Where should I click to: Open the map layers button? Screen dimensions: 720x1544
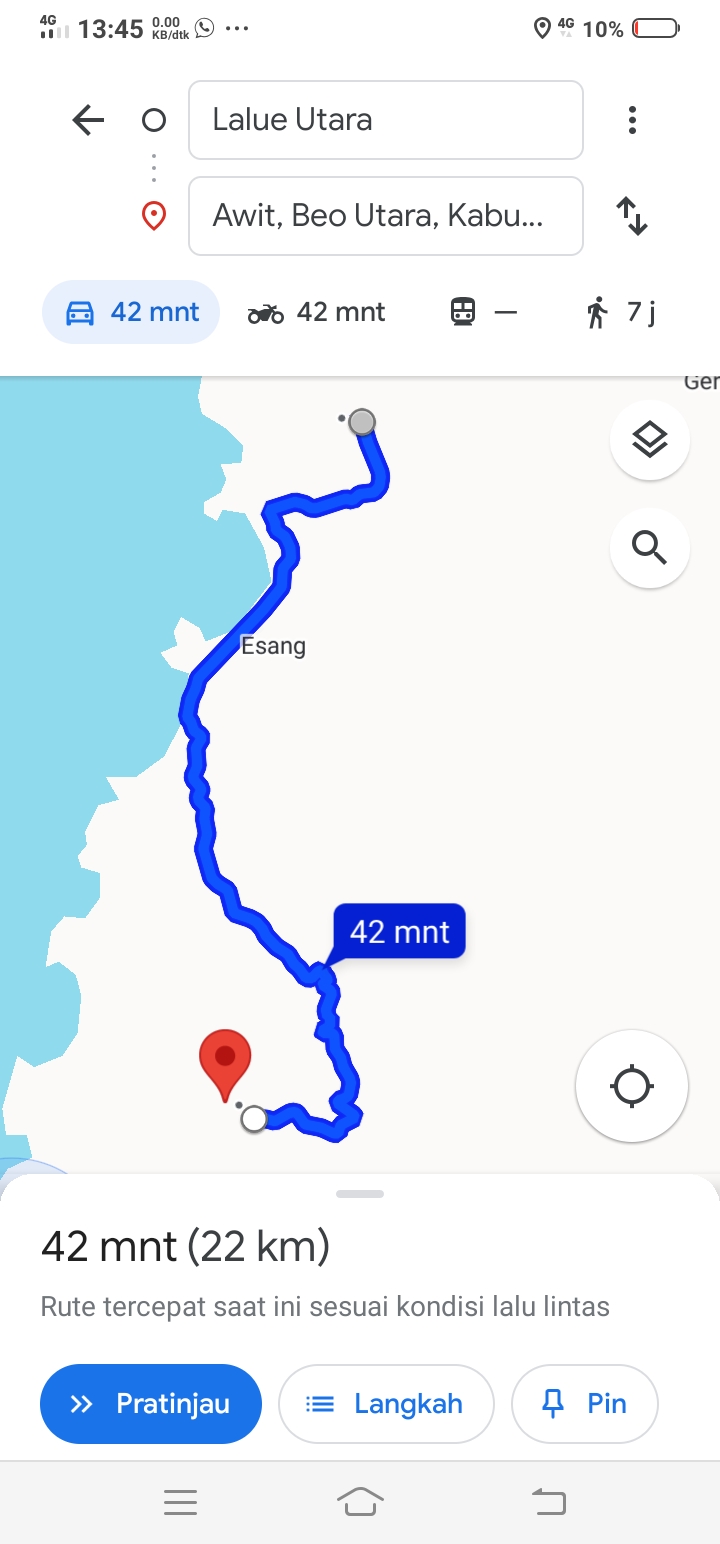(650, 440)
